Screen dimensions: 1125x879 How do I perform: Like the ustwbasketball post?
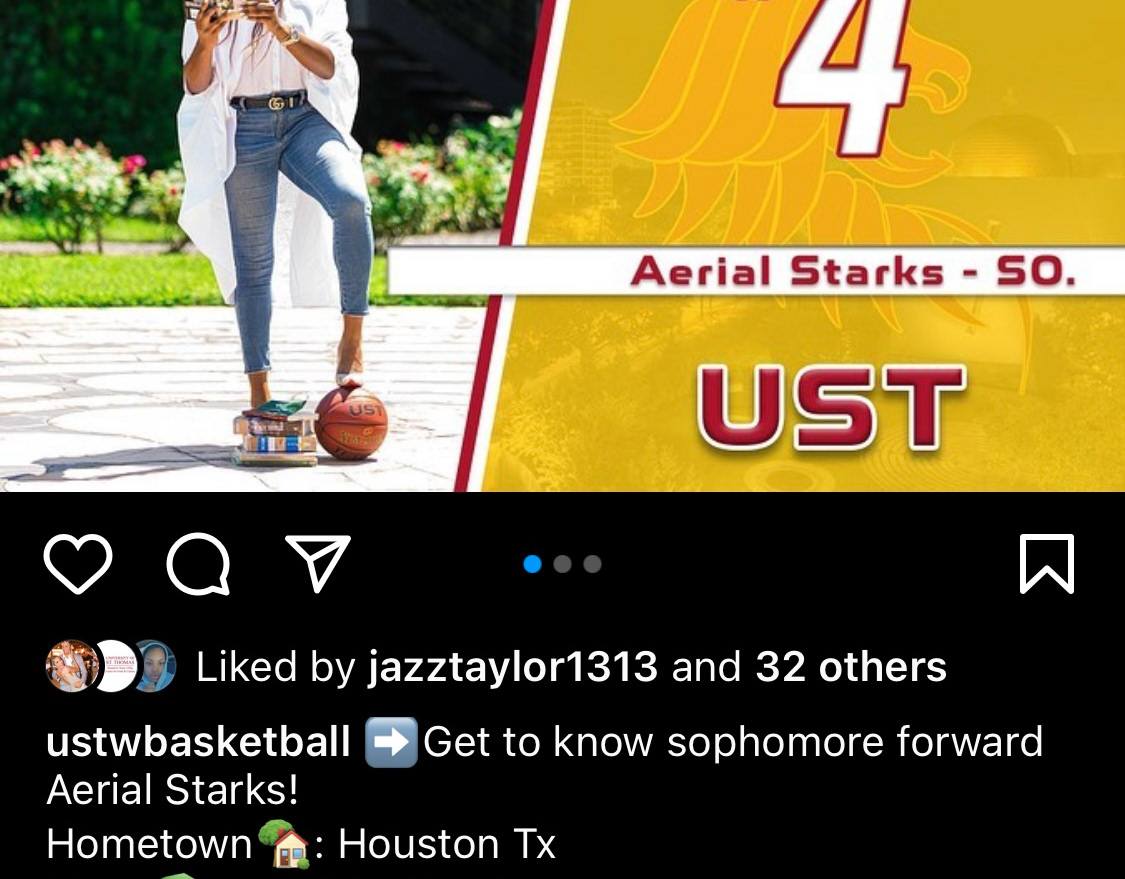[78, 564]
